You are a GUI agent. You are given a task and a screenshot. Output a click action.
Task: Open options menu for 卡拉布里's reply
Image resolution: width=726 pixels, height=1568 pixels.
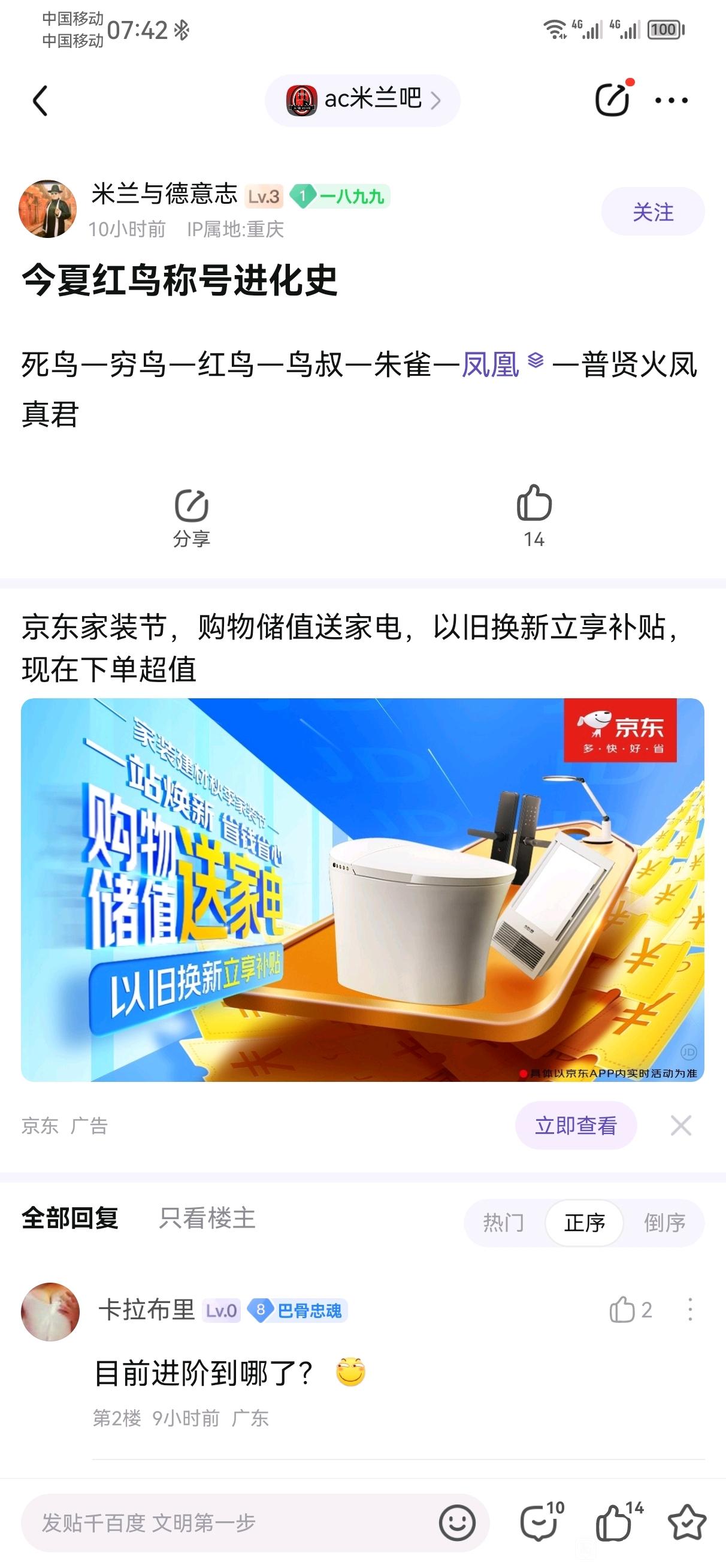coord(690,1309)
